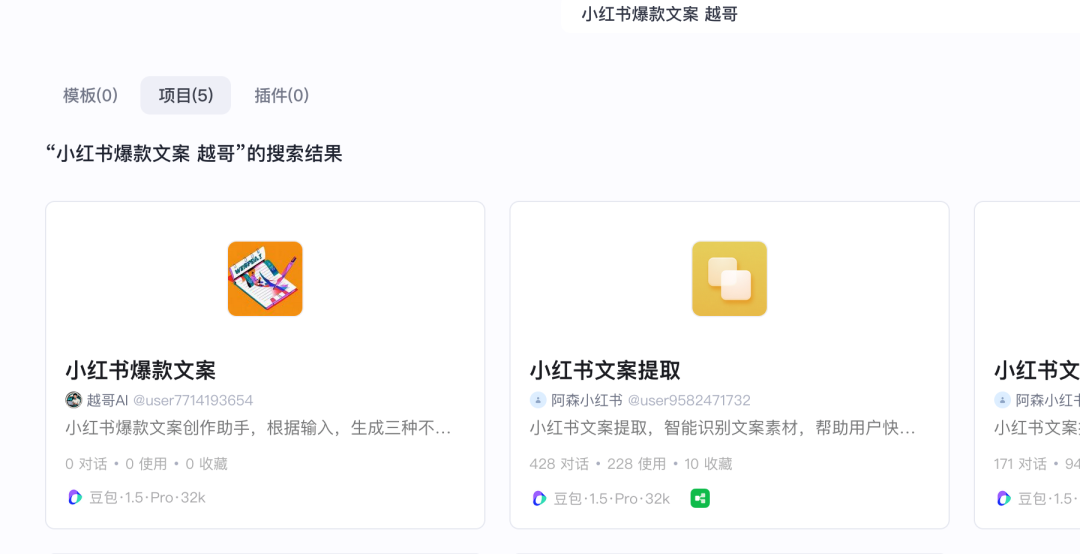Select the 项目(5) tab

click(186, 96)
